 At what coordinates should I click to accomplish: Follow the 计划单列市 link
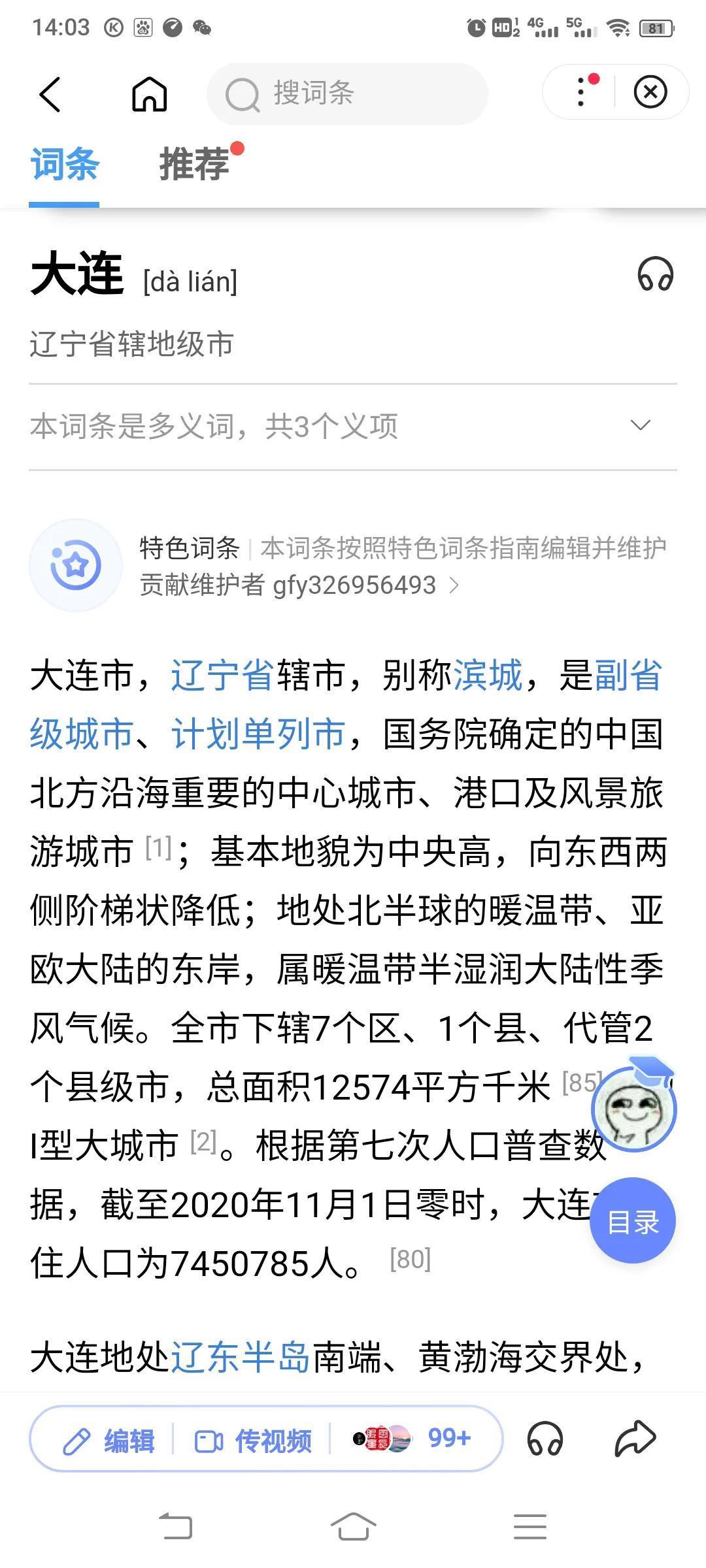[x=258, y=734]
